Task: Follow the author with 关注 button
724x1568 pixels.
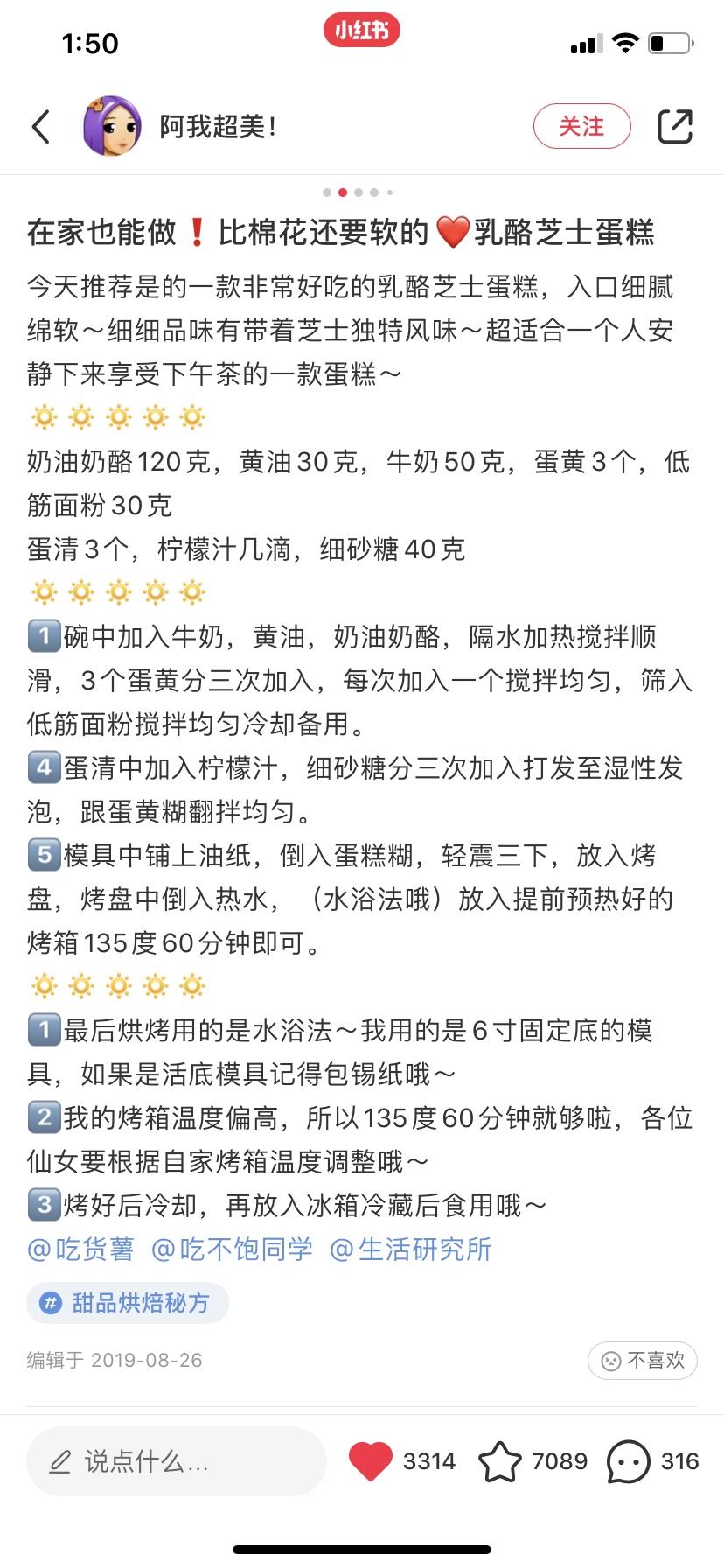Action: click(581, 127)
